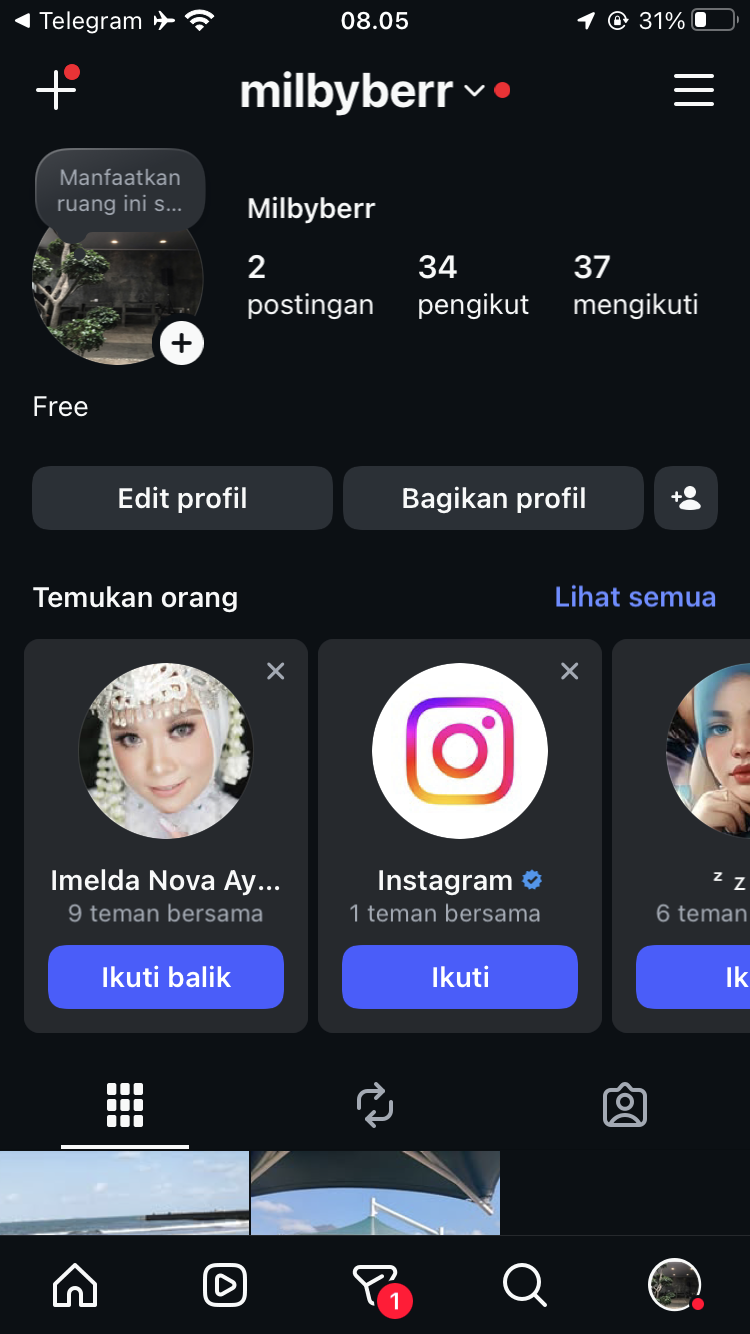Add a story via profile picture plus
The image size is (750, 1334).
(181, 344)
